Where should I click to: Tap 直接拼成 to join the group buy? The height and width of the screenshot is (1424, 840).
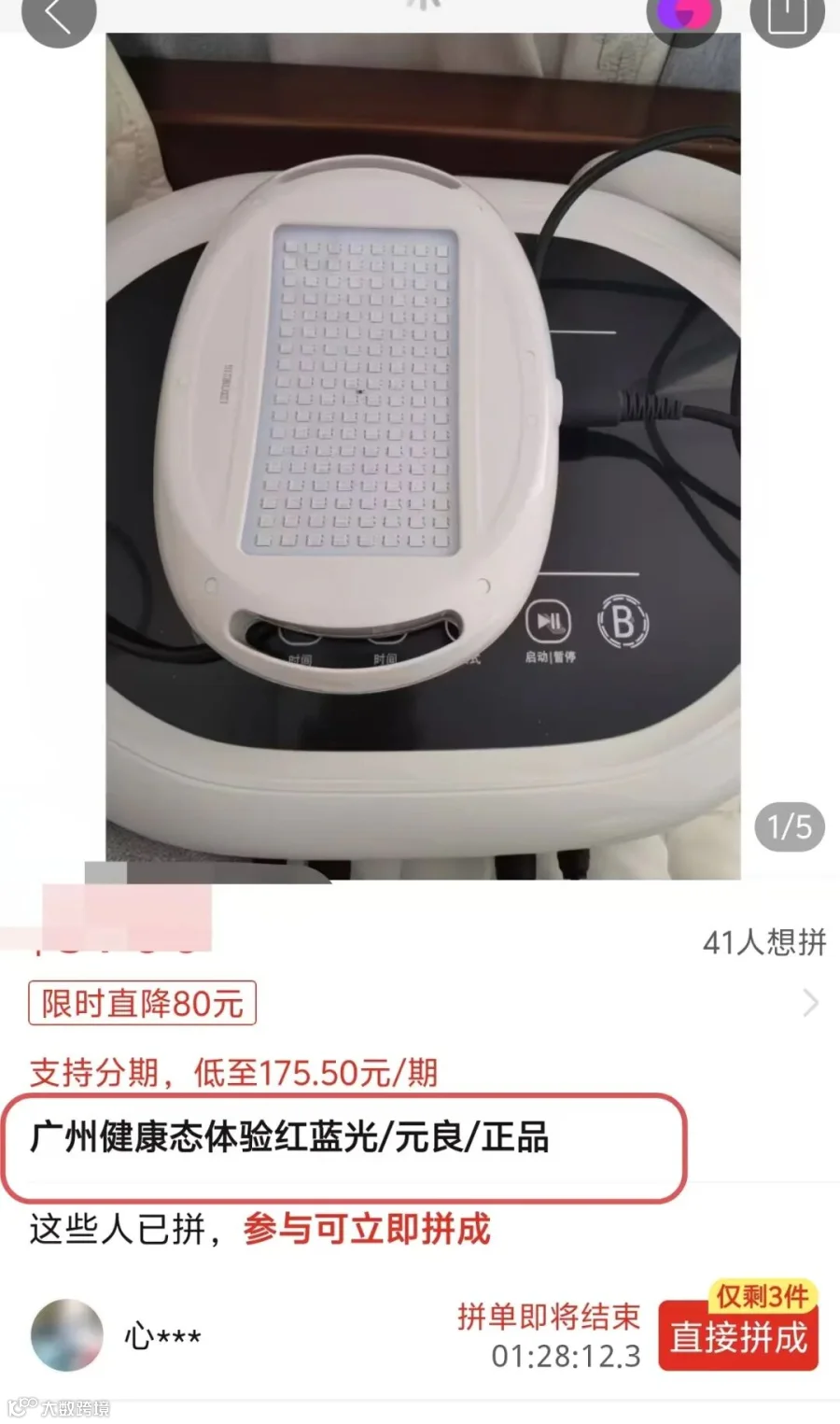tap(738, 1335)
